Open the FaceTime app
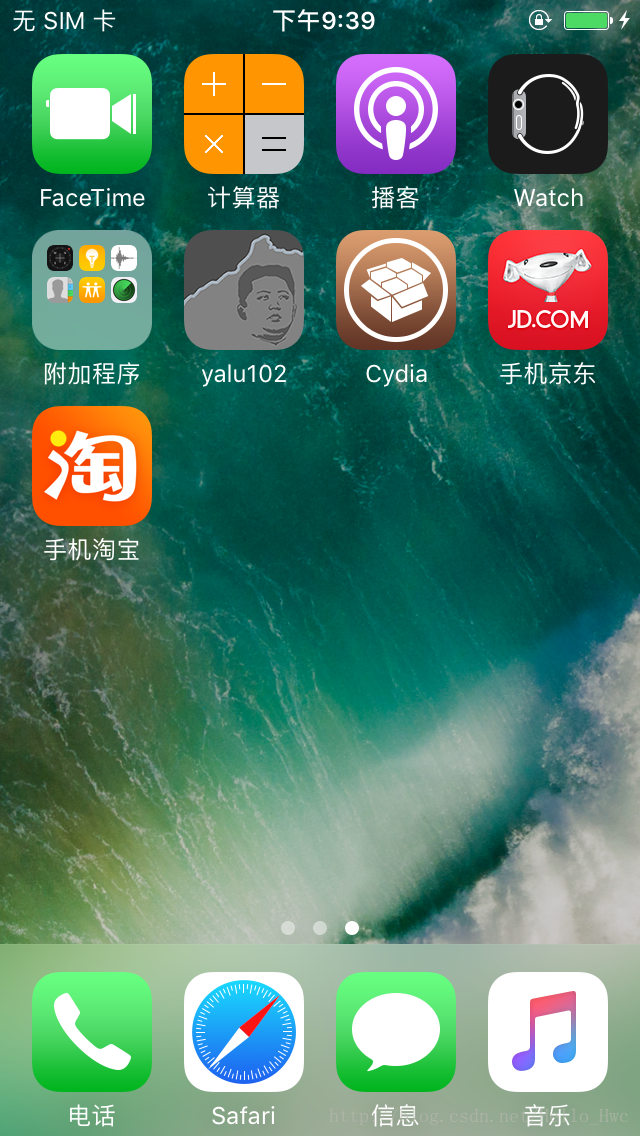Image resolution: width=640 pixels, height=1136 pixels. coord(92,114)
